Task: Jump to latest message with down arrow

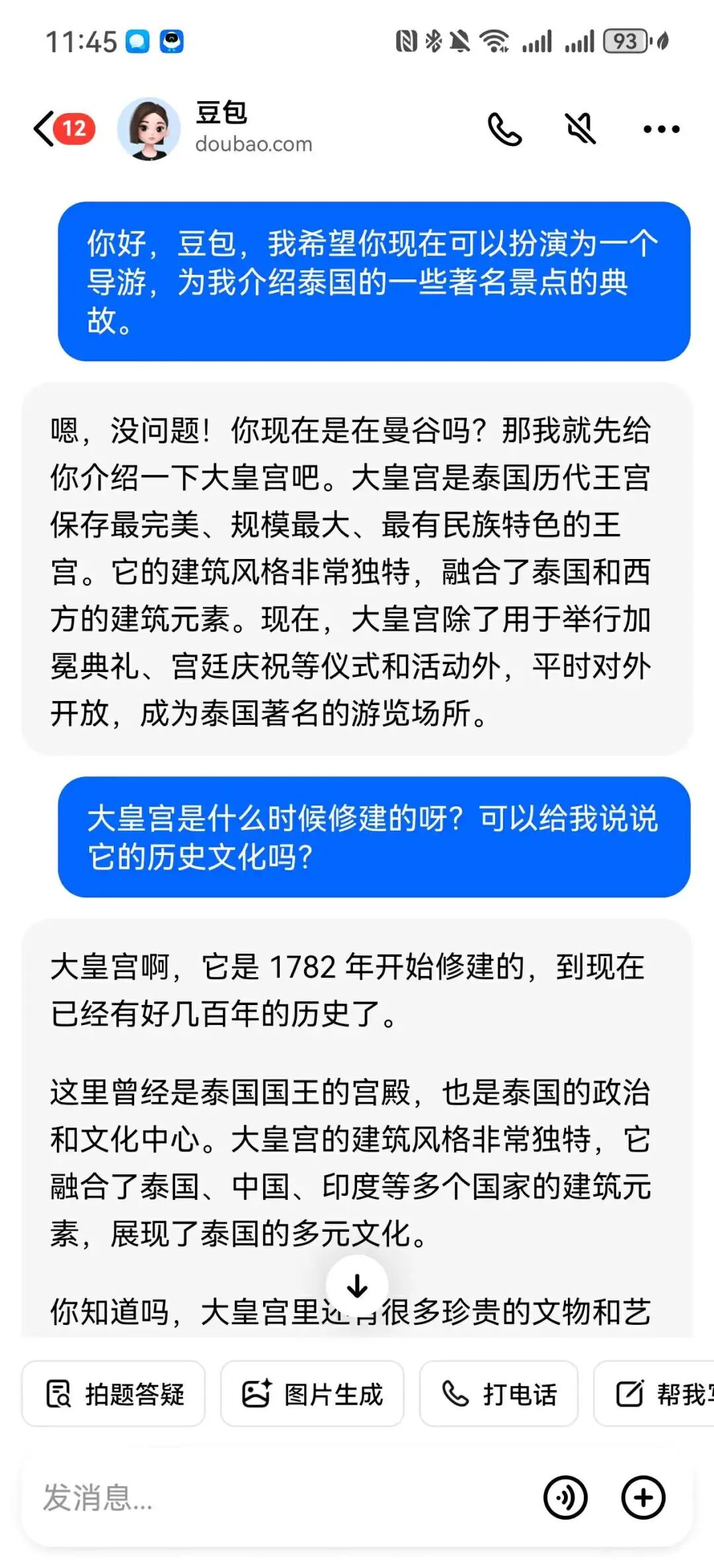Action: 357,1285
